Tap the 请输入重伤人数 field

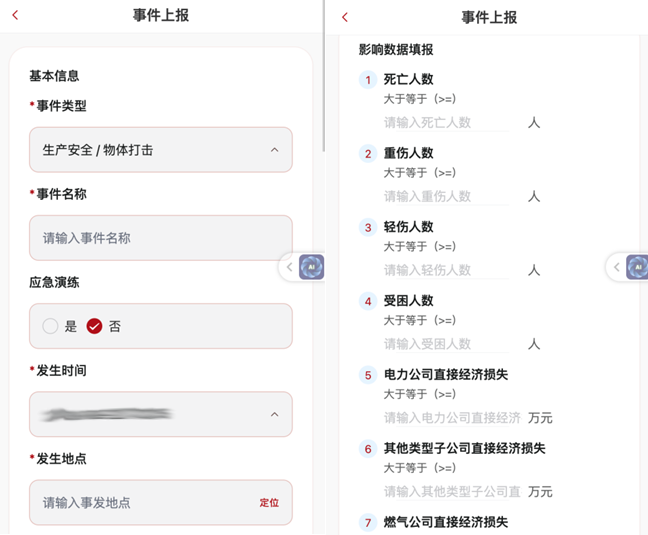tap(446, 196)
